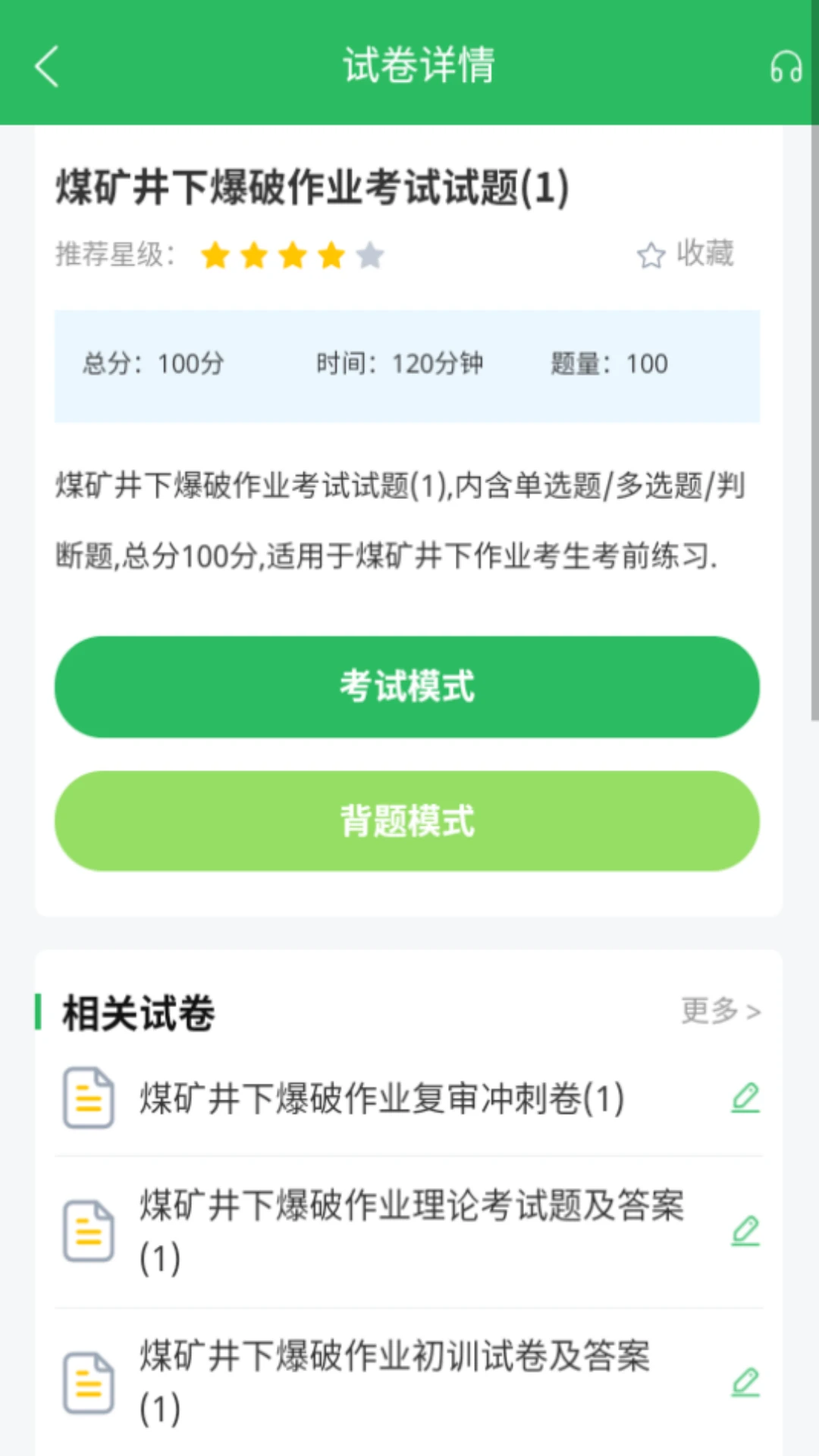This screenshot has width=819, height=1456.
Task: Start 背题模式 memorization mode
Action: click(x=407, y=821)
